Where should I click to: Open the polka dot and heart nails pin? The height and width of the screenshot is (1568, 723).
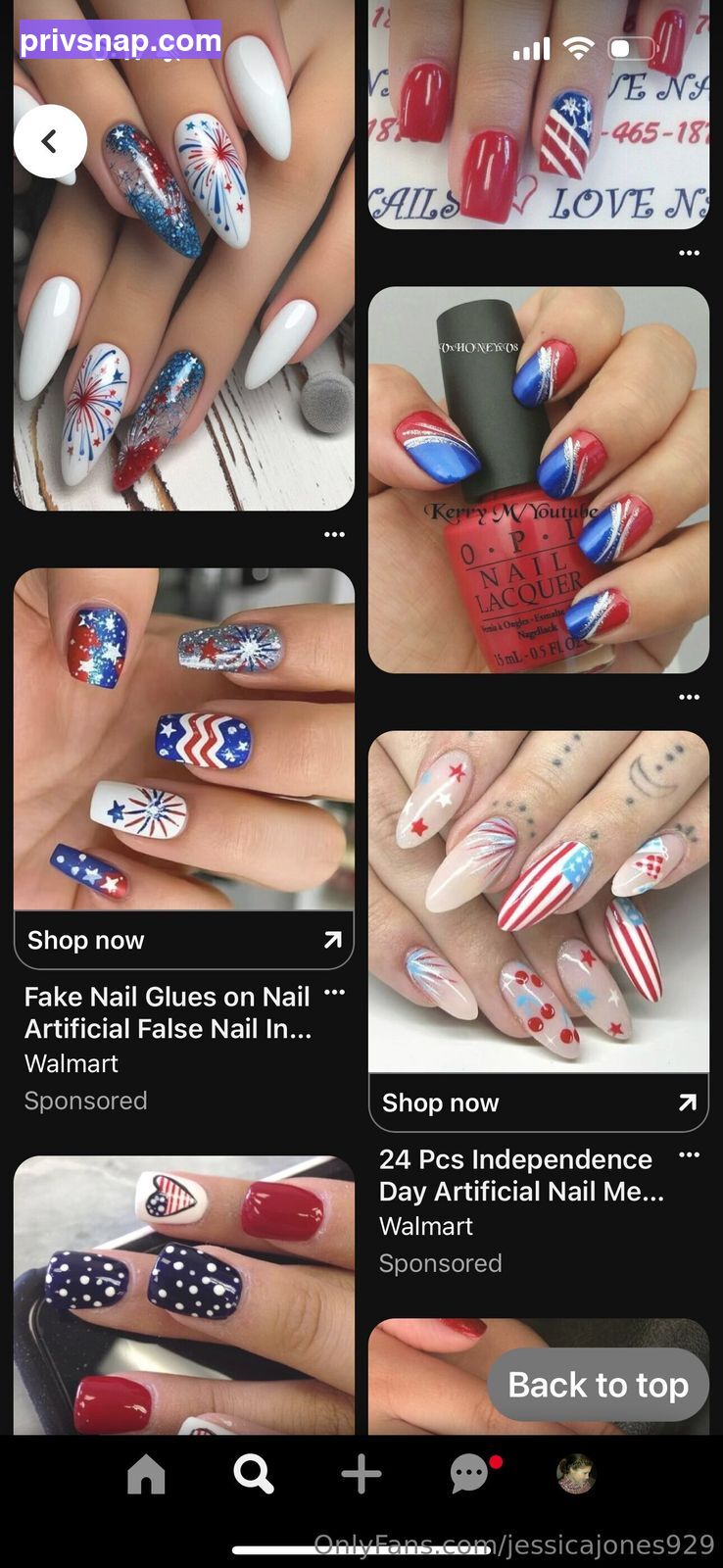tap(184, 1296)
